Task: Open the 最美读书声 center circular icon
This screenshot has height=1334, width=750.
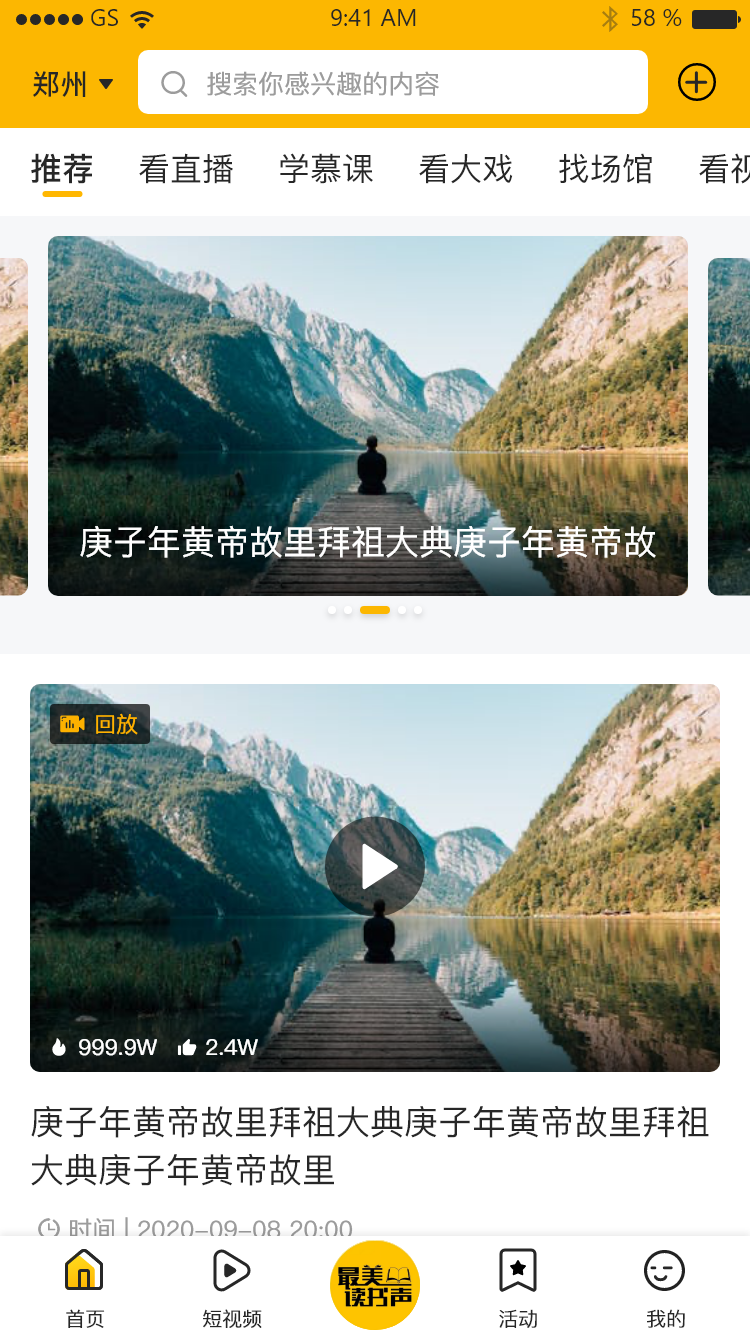Action: (374, 1283)
